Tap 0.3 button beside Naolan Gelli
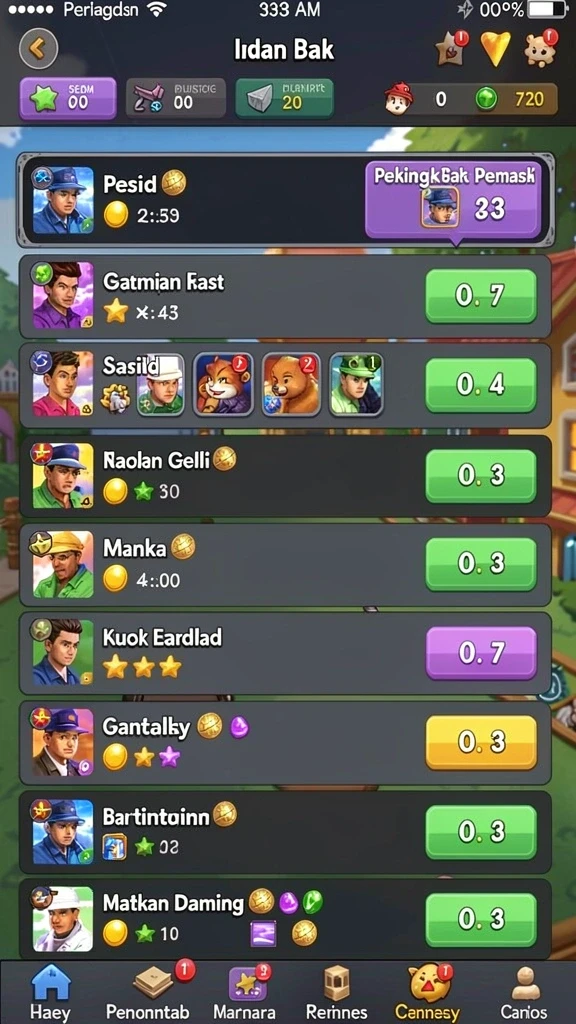The image size is (576, 1024). [481, 475]
